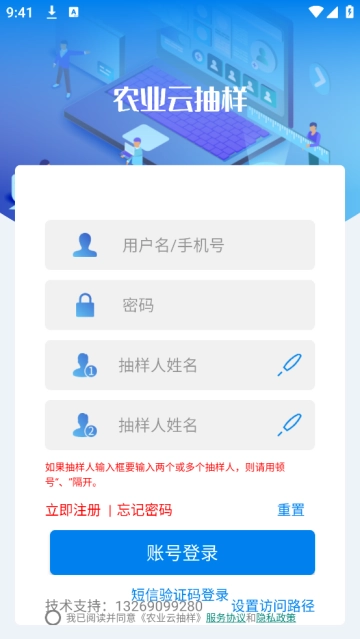This screenshot has width=360, height=639.
Task: Open the 忘记密码 link
Action: click(x=144, y=510)
